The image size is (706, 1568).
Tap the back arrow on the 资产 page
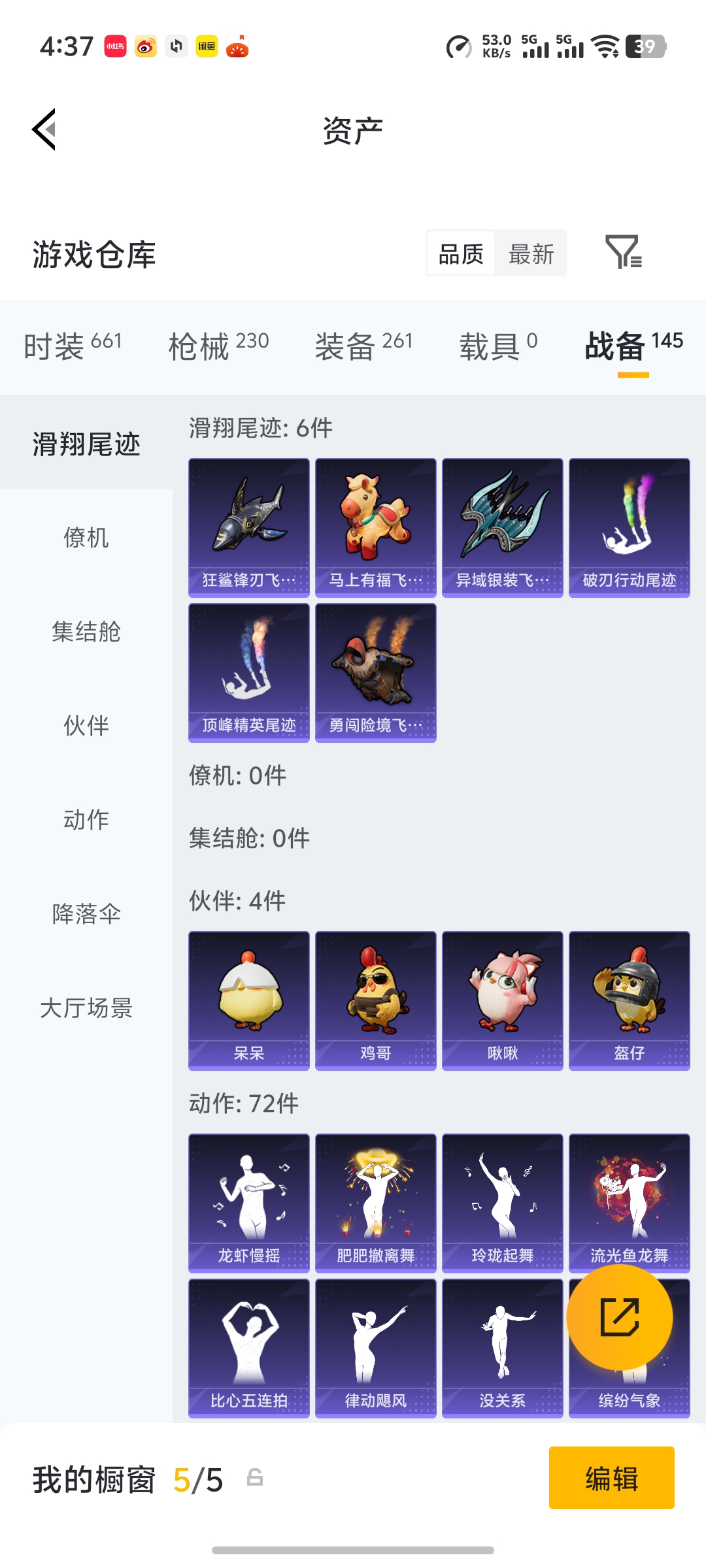point(42,129)
